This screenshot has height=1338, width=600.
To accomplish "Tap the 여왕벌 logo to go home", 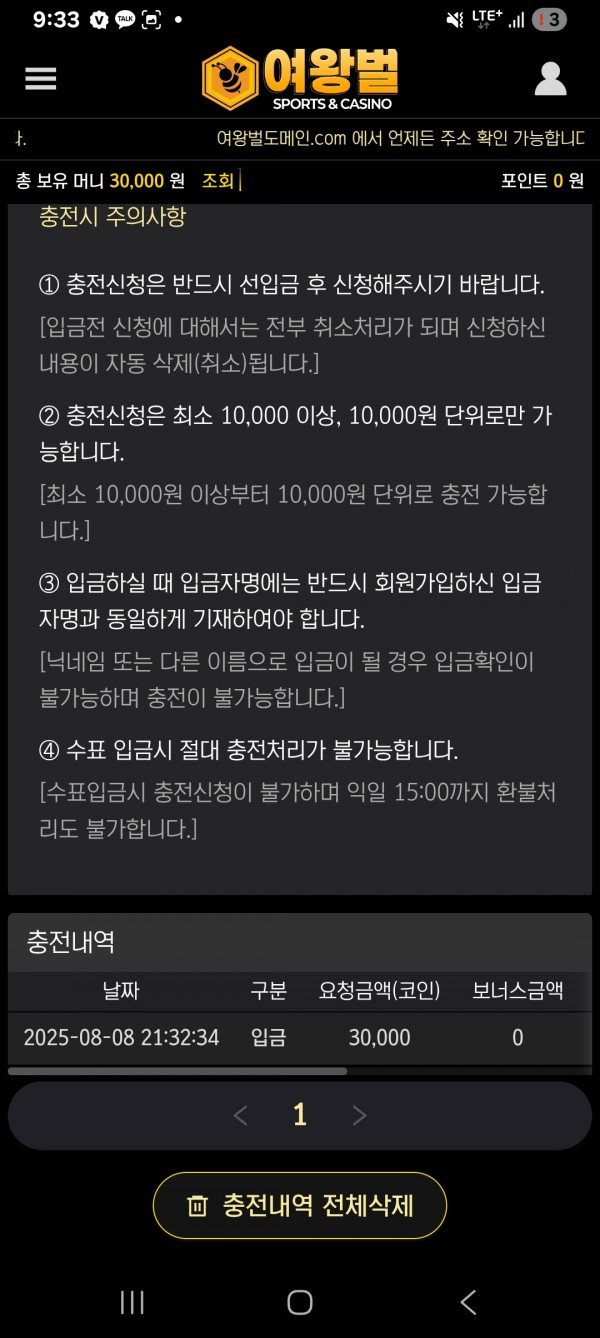I will click(300, 78).
